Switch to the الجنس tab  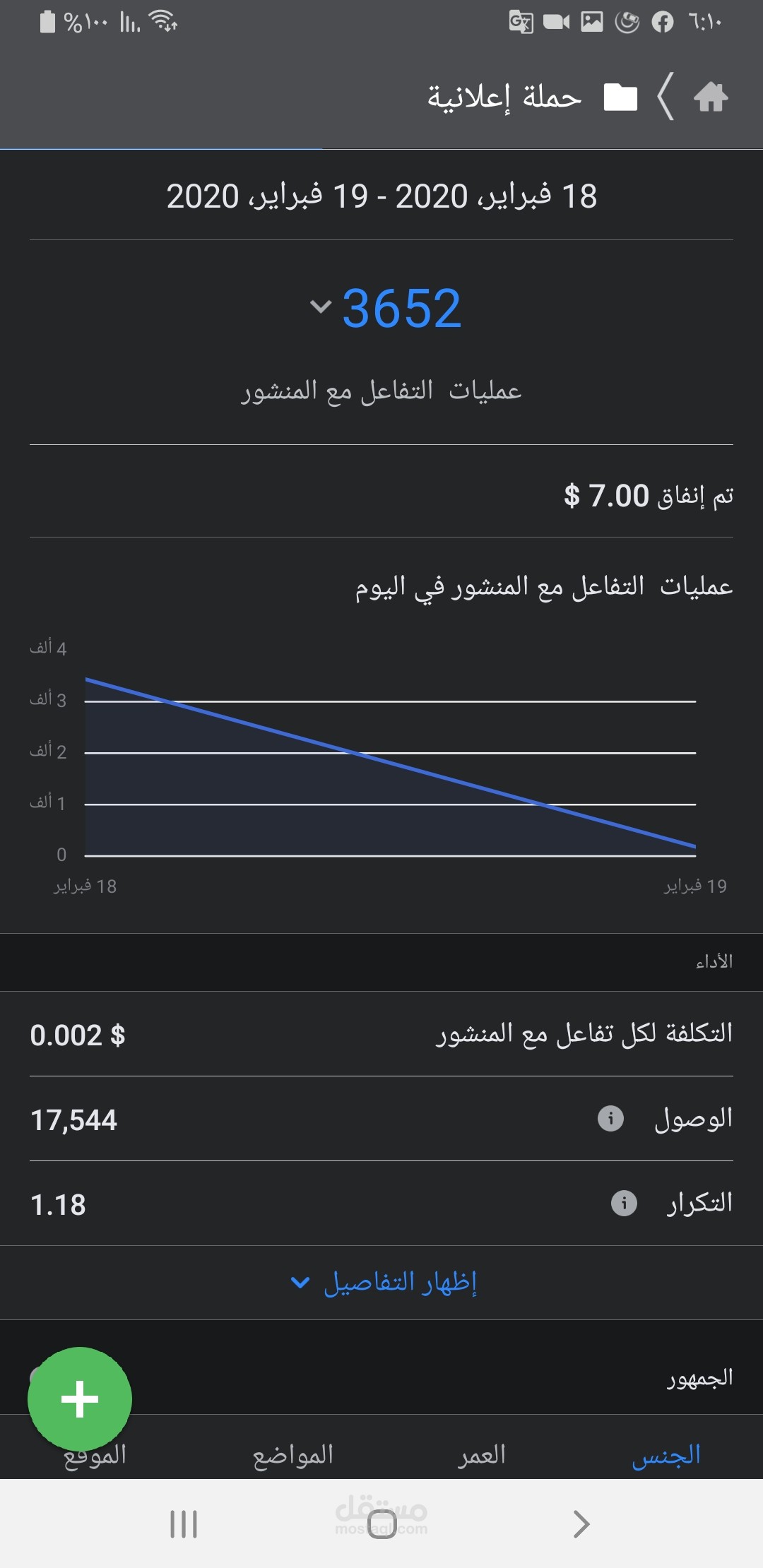[x=666, y=1455]
